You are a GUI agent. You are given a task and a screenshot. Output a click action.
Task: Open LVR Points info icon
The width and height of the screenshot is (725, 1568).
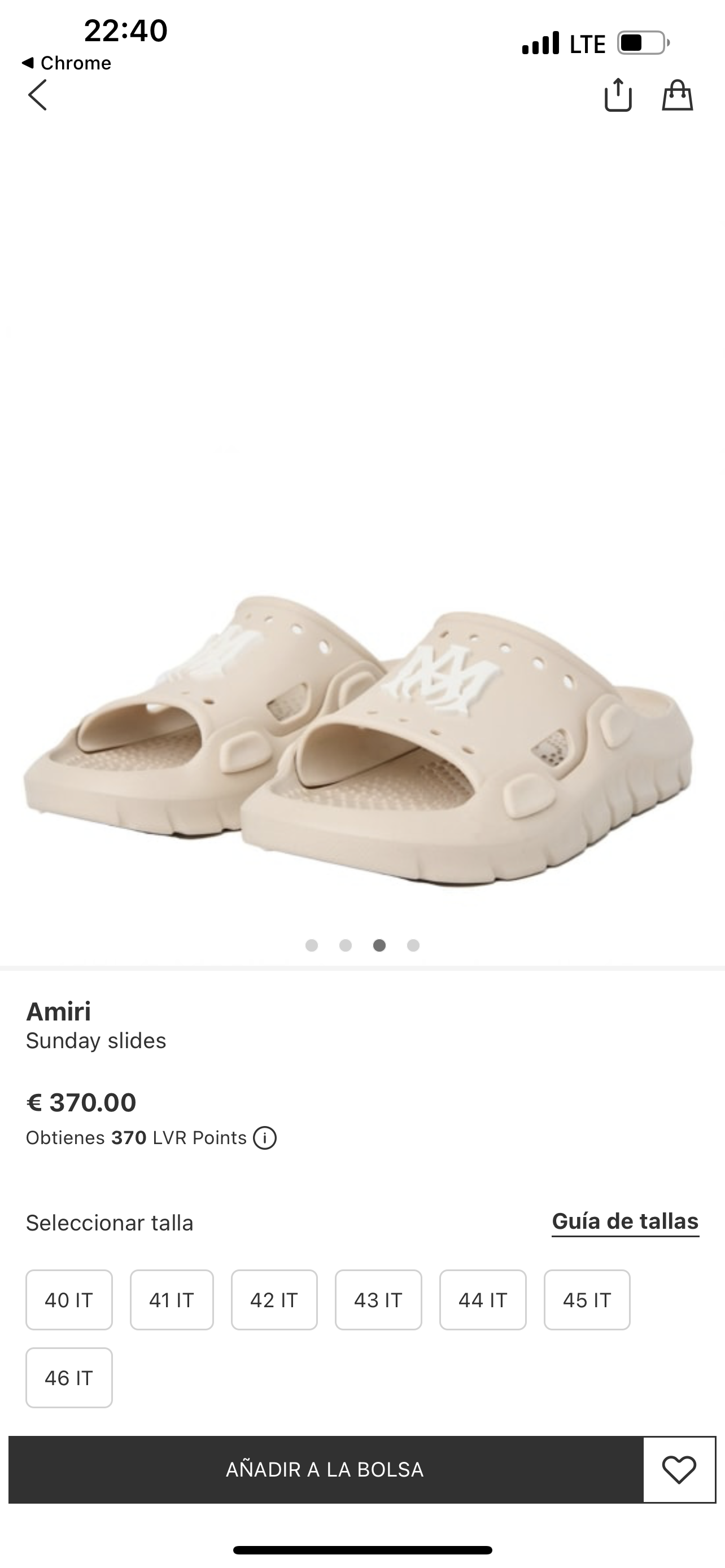[x=265, y=1138]
